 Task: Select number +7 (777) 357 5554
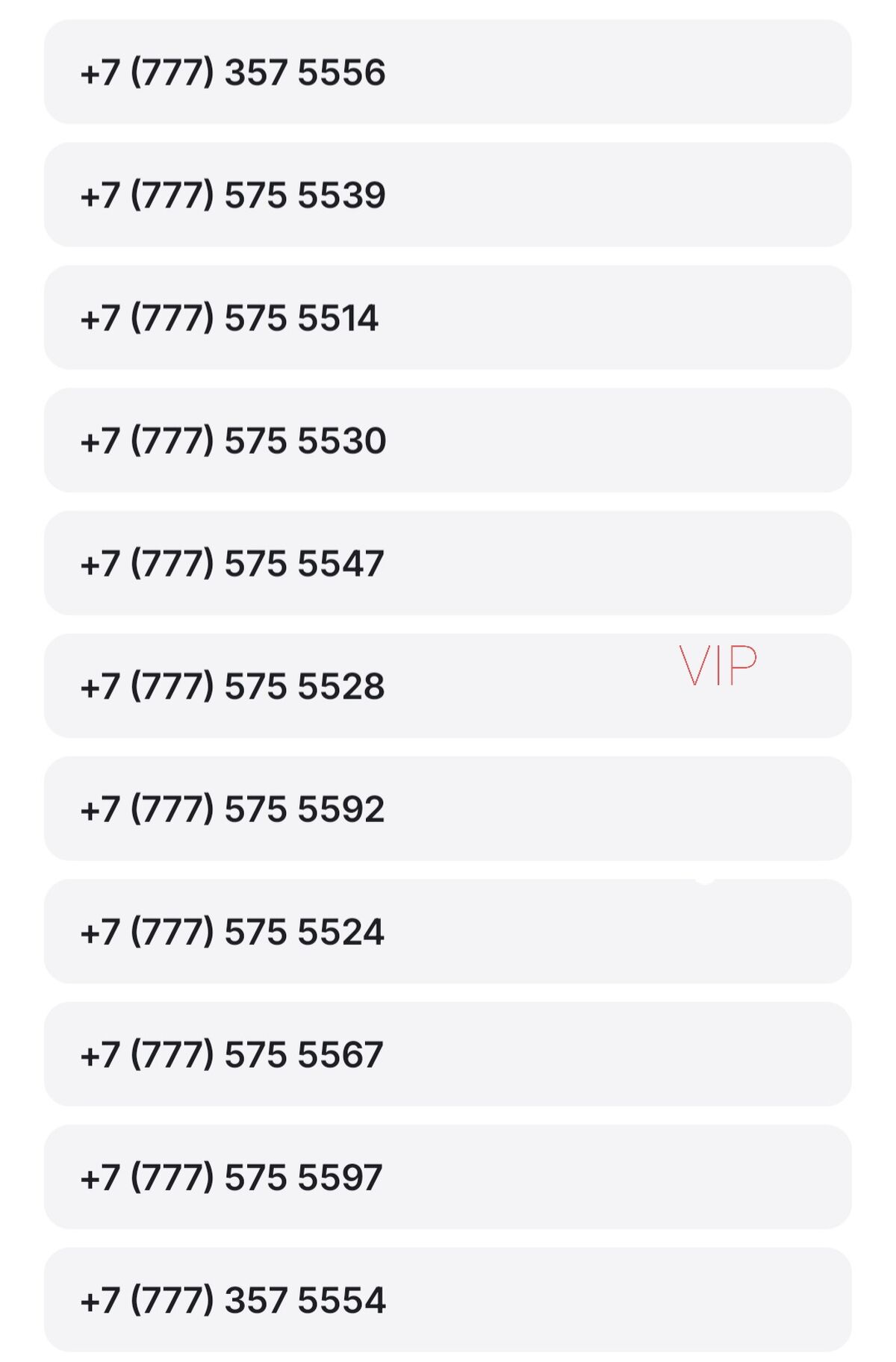coord(232,1300)
